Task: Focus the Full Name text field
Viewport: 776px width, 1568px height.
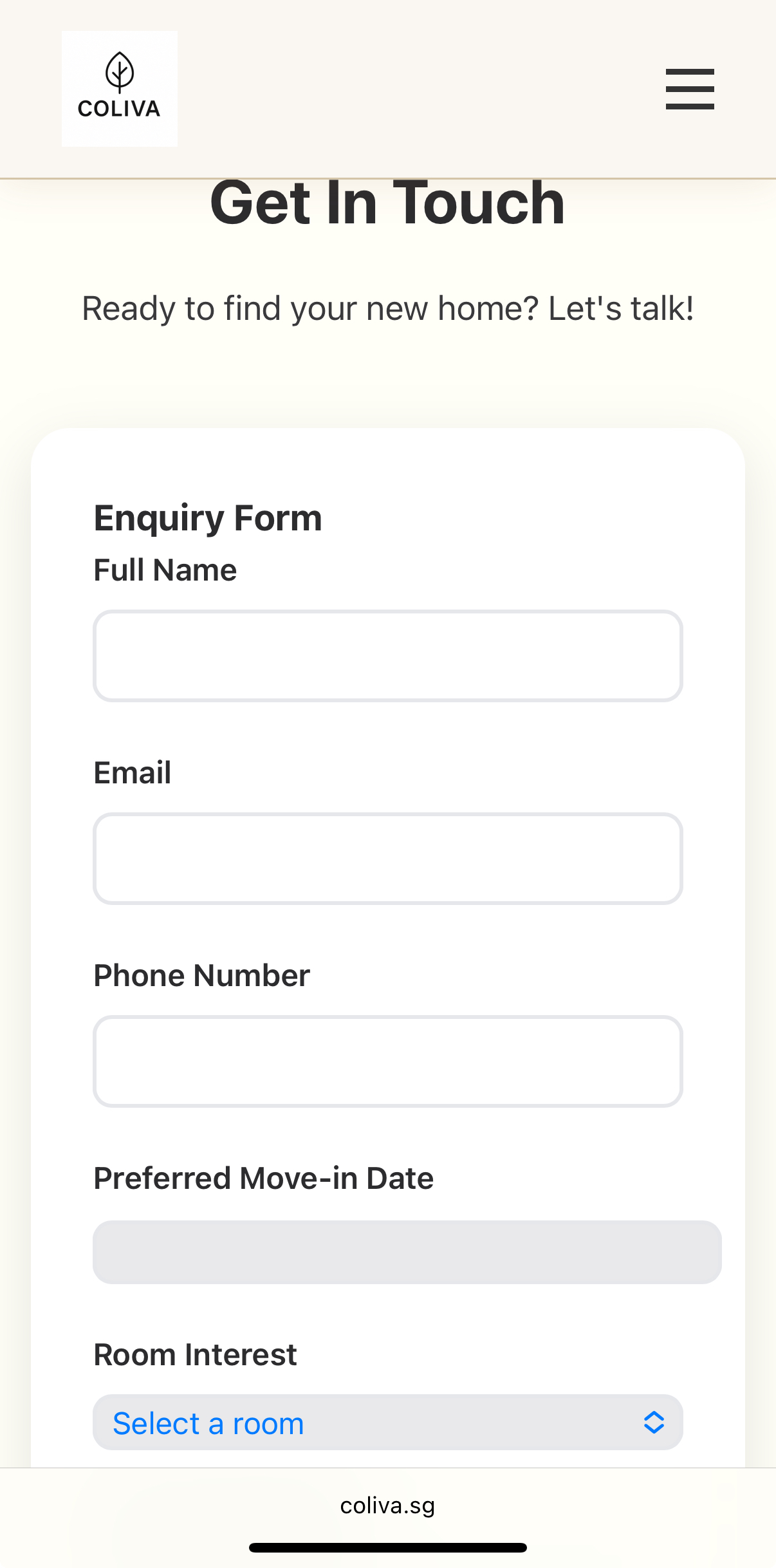Action: pos(387,656)
